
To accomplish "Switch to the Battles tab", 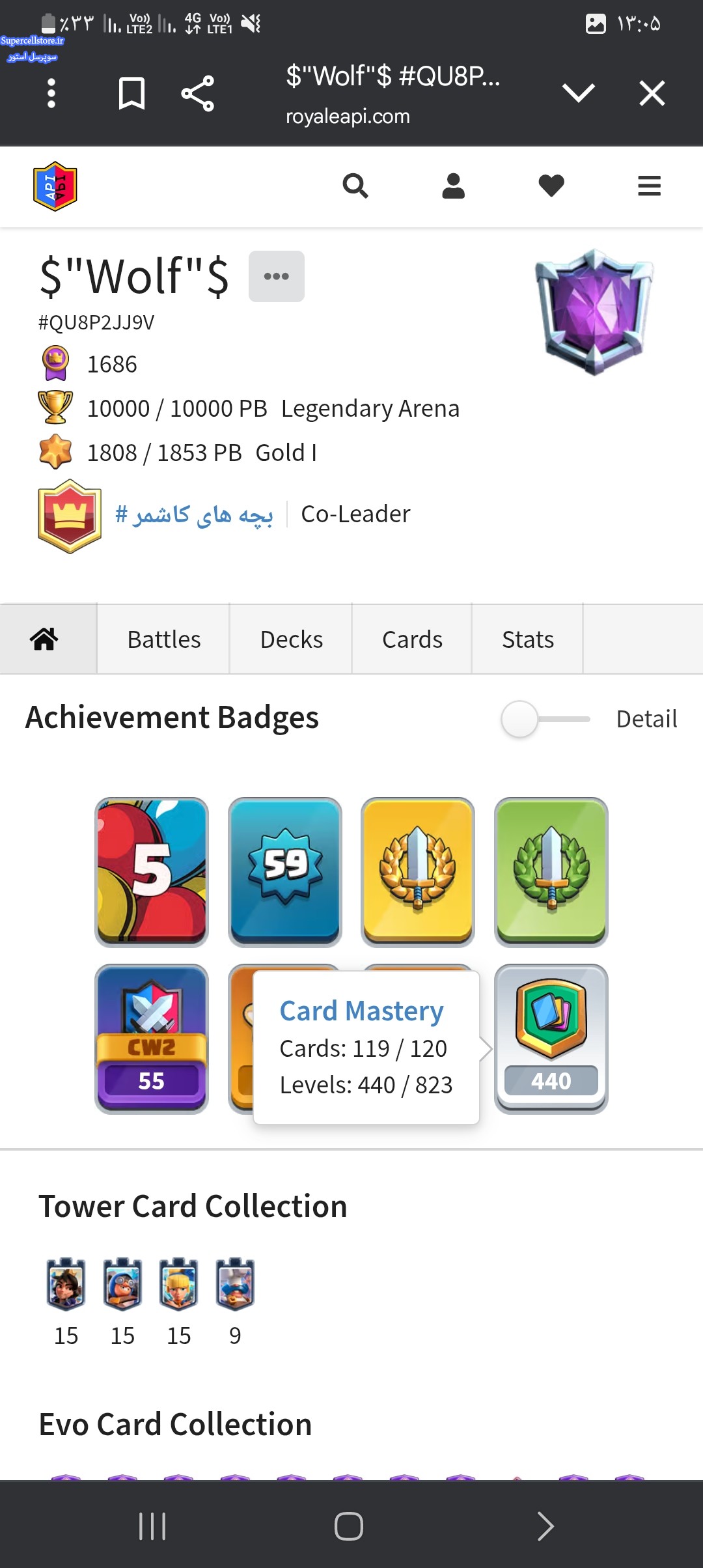I will (164, 639).
